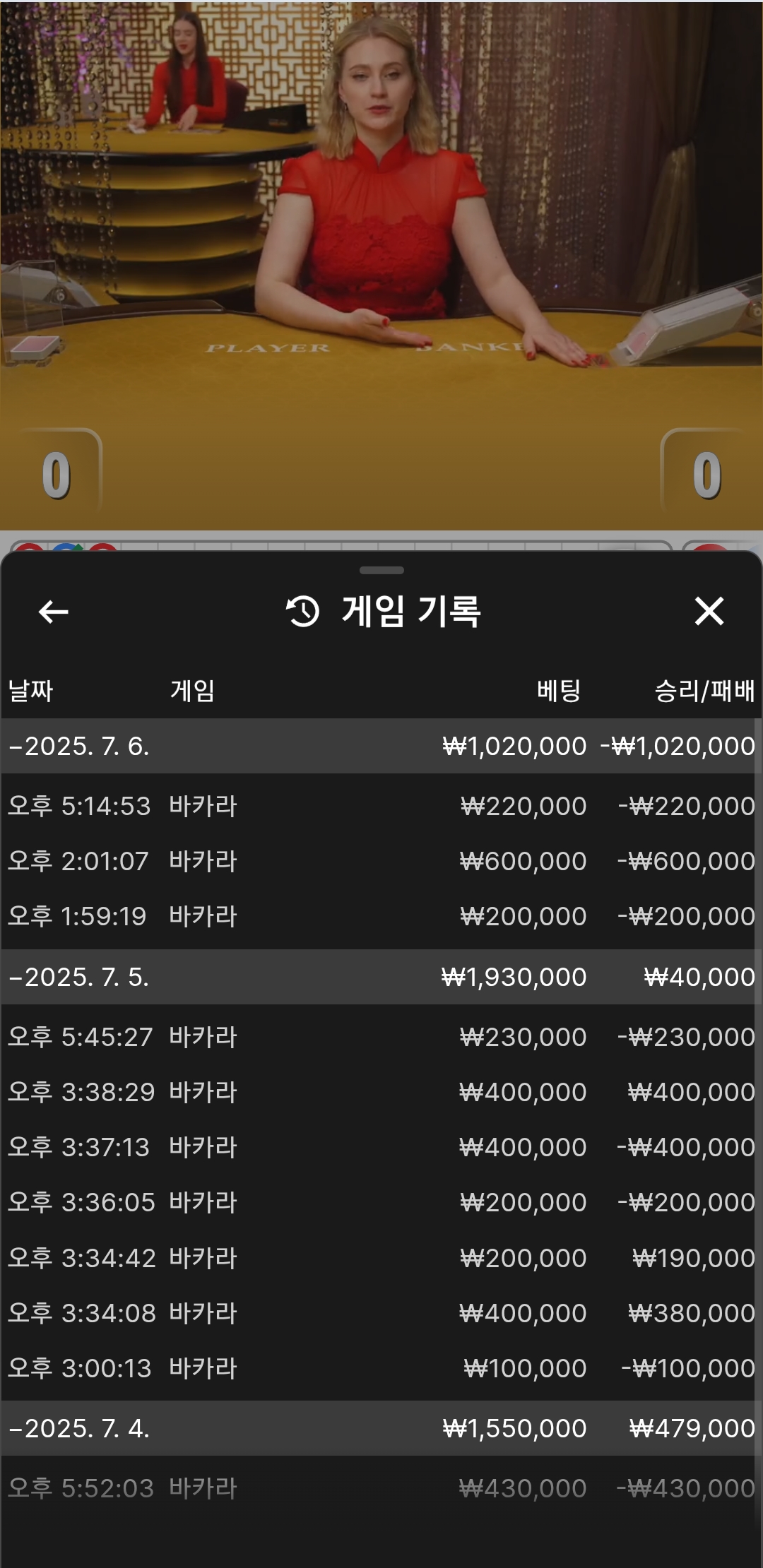763x1568 pixels.
Task: Select the 오후 3:36:05 바카라 entry
Action: point(381,1202)
